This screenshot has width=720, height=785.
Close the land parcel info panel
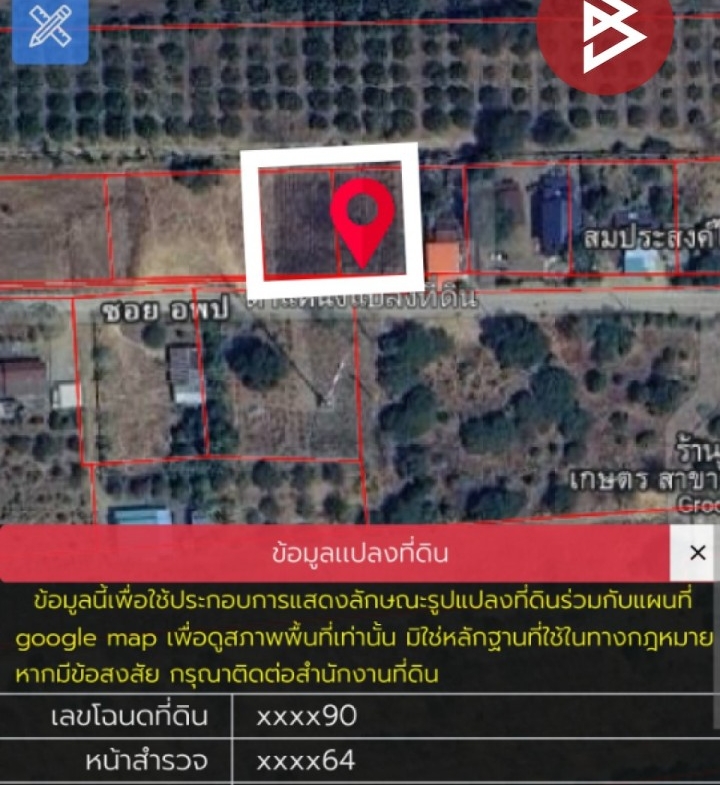(697, 553)
